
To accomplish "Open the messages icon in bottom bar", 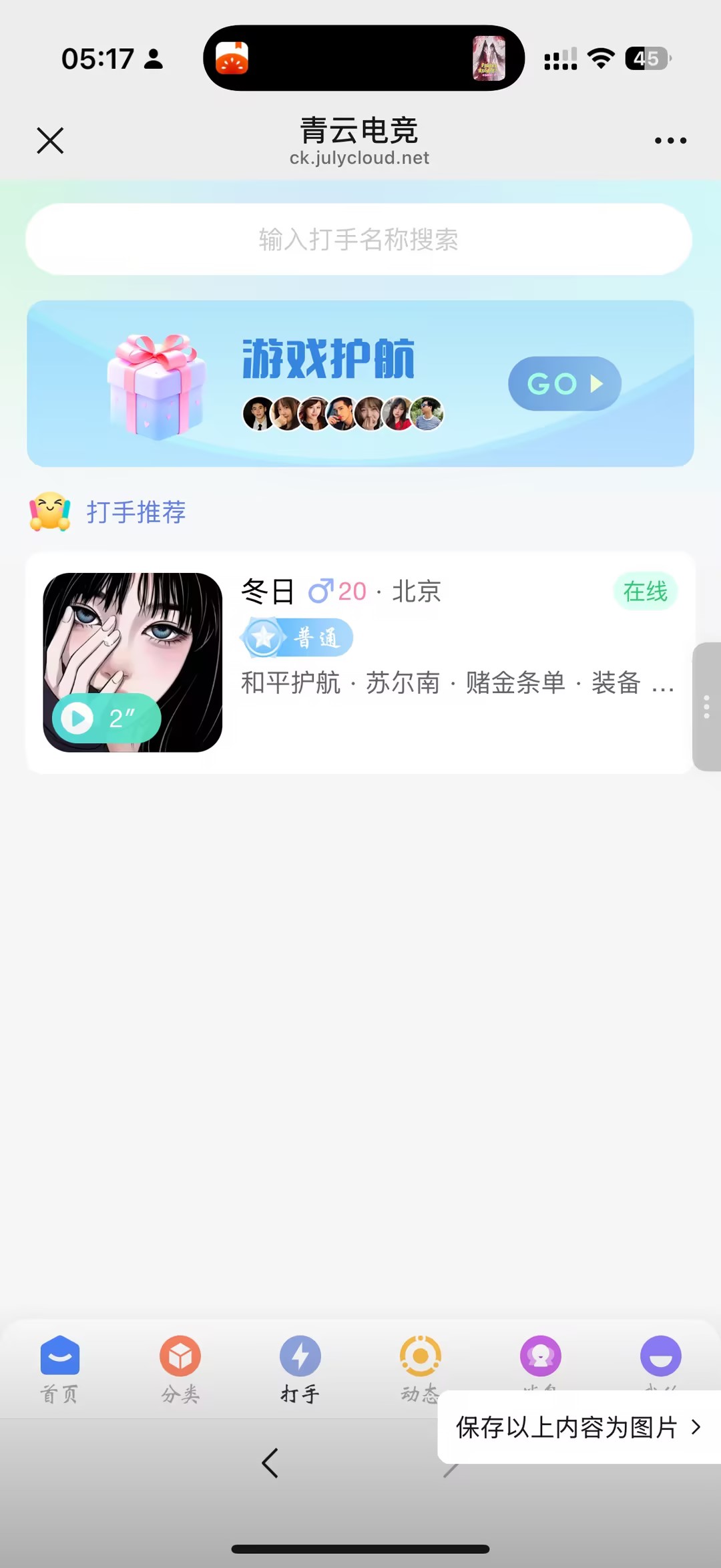I will click(540, 1356).
